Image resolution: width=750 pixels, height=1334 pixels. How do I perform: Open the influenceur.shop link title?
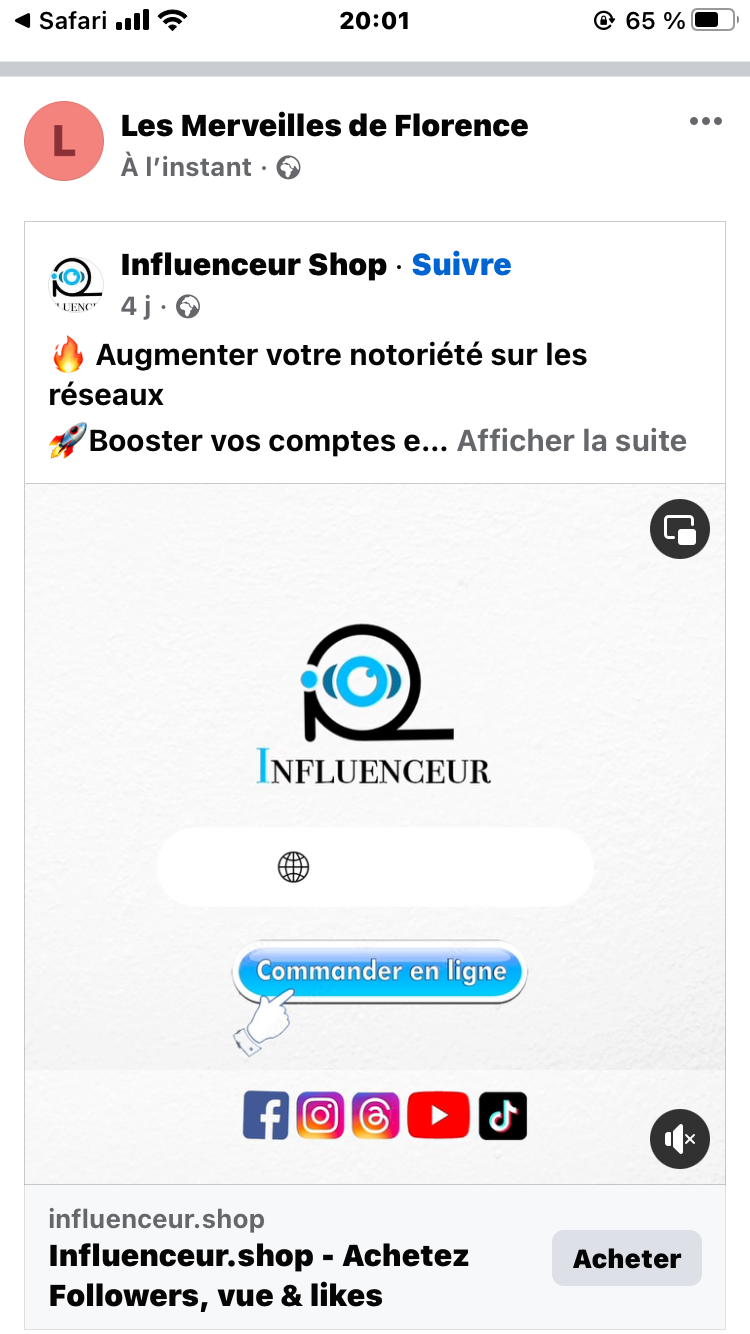pos(258,1275)
